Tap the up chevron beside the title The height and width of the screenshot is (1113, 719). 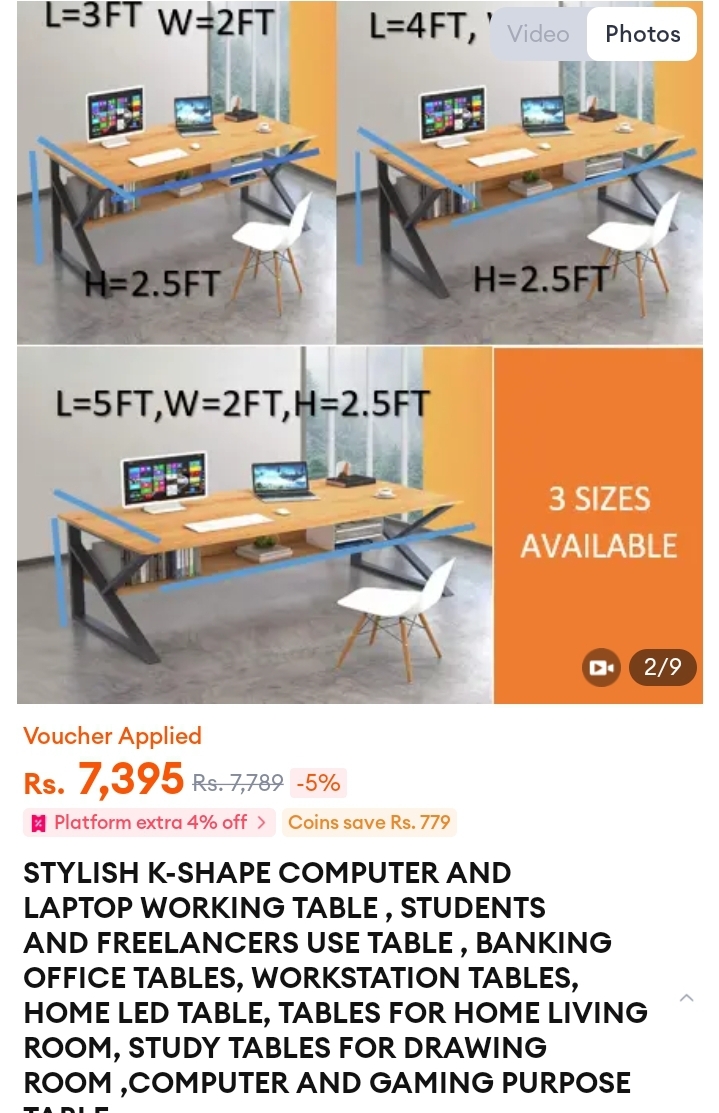[x=686, y=997]
